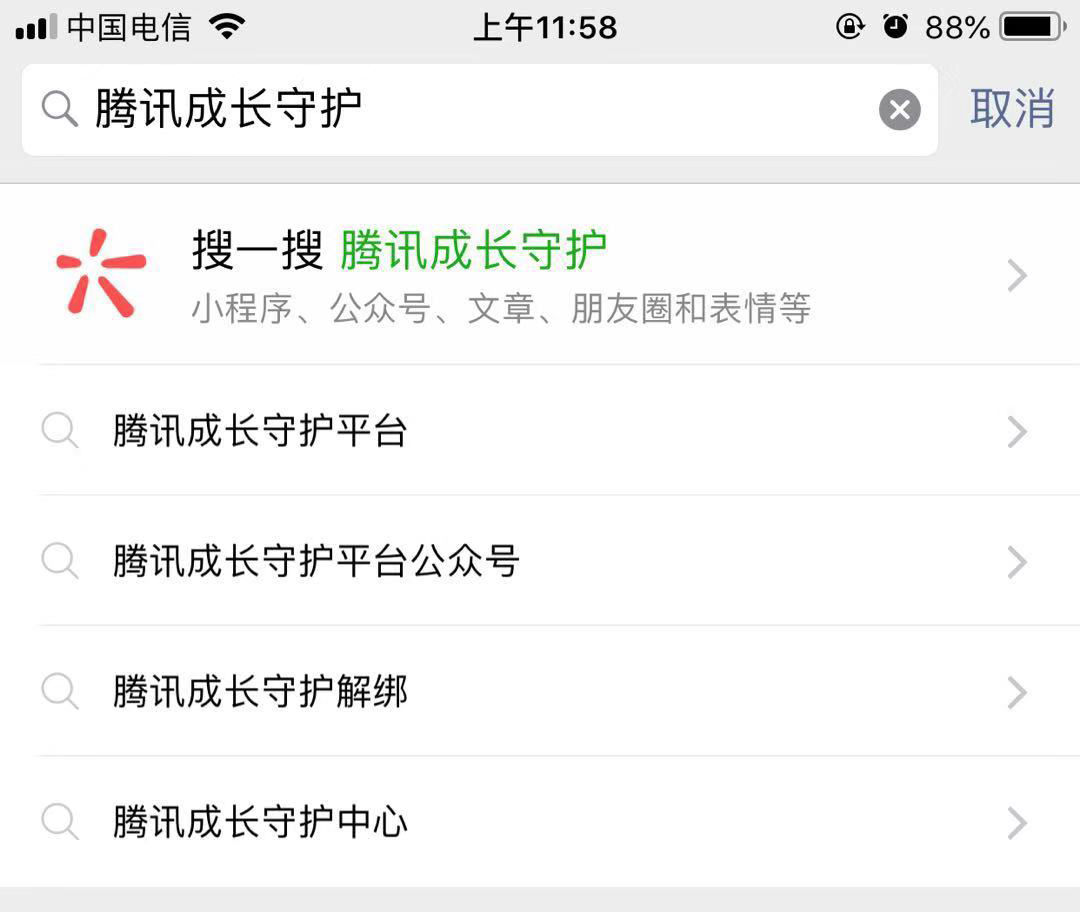Open 搜一搜 results for 腾讯成长守护
This screenshot has height=912, width=1080.
[x=540, y=274]
